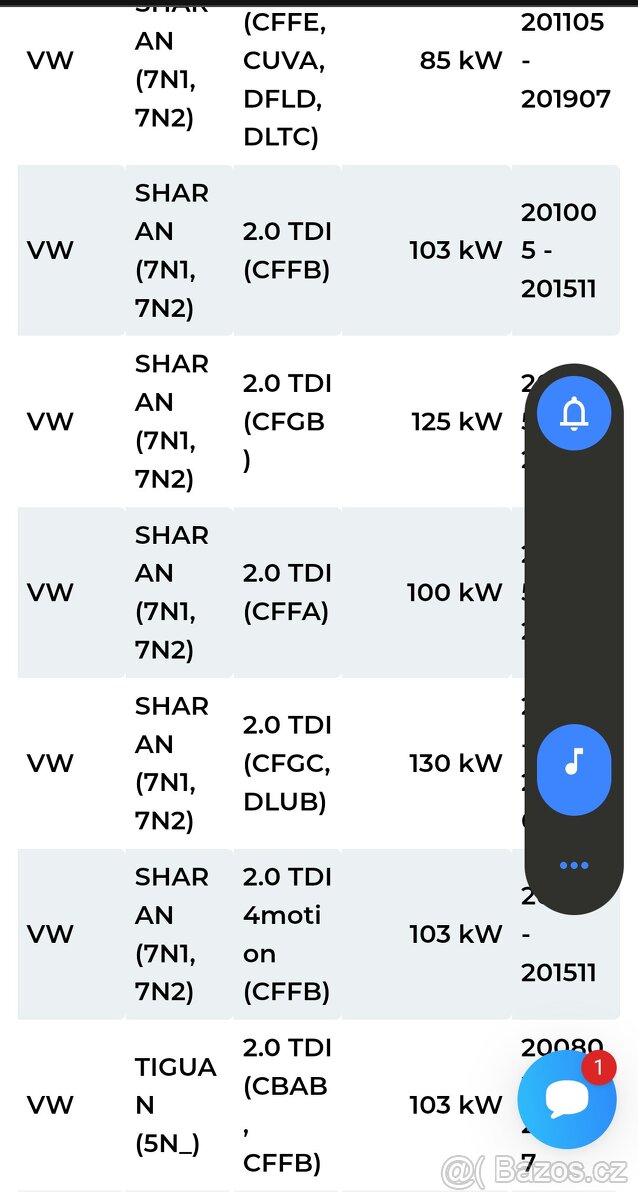The height and width of the screenshot is (1200, 638).
Task: Tap the media volume music note
Action: [574, 763]
